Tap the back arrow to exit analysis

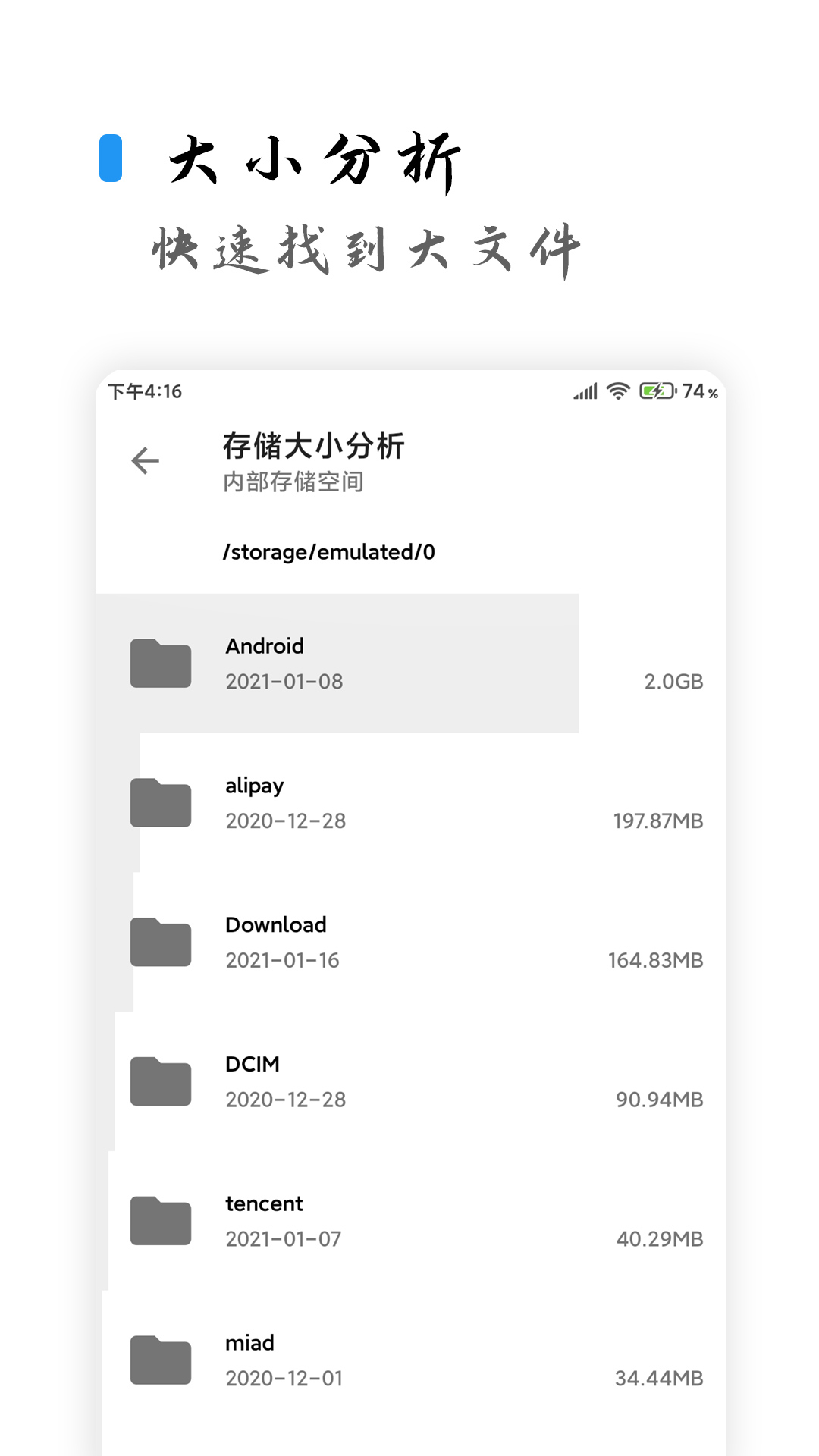[x=145, y=460]
